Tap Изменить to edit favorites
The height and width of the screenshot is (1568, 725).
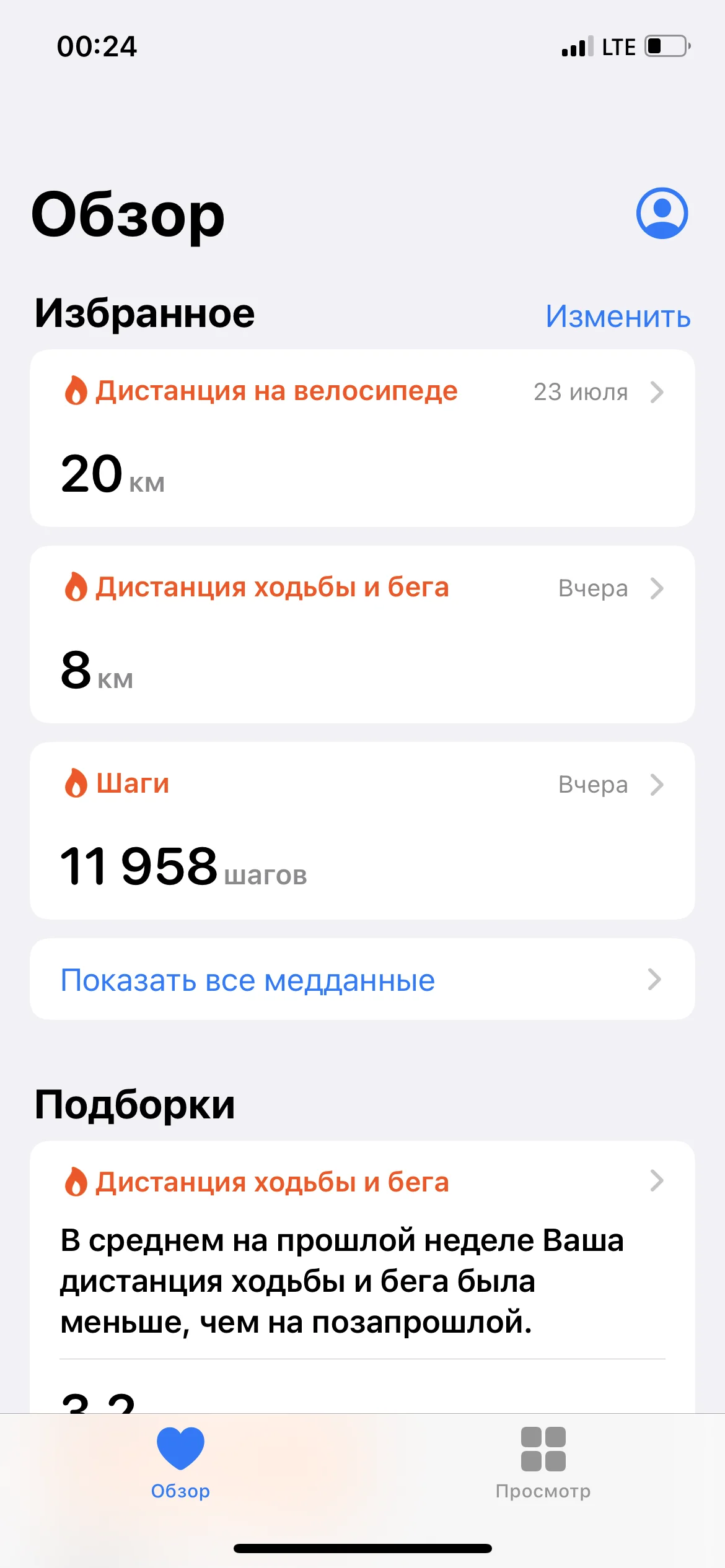coord(617,316)
